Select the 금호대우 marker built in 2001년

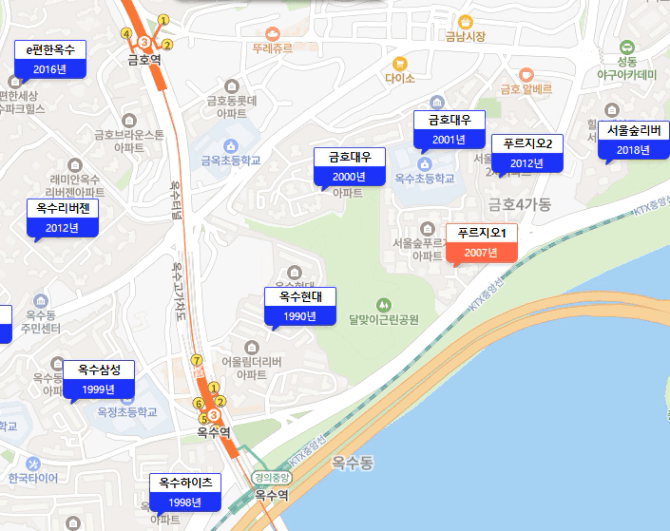(x=449, y=129)
